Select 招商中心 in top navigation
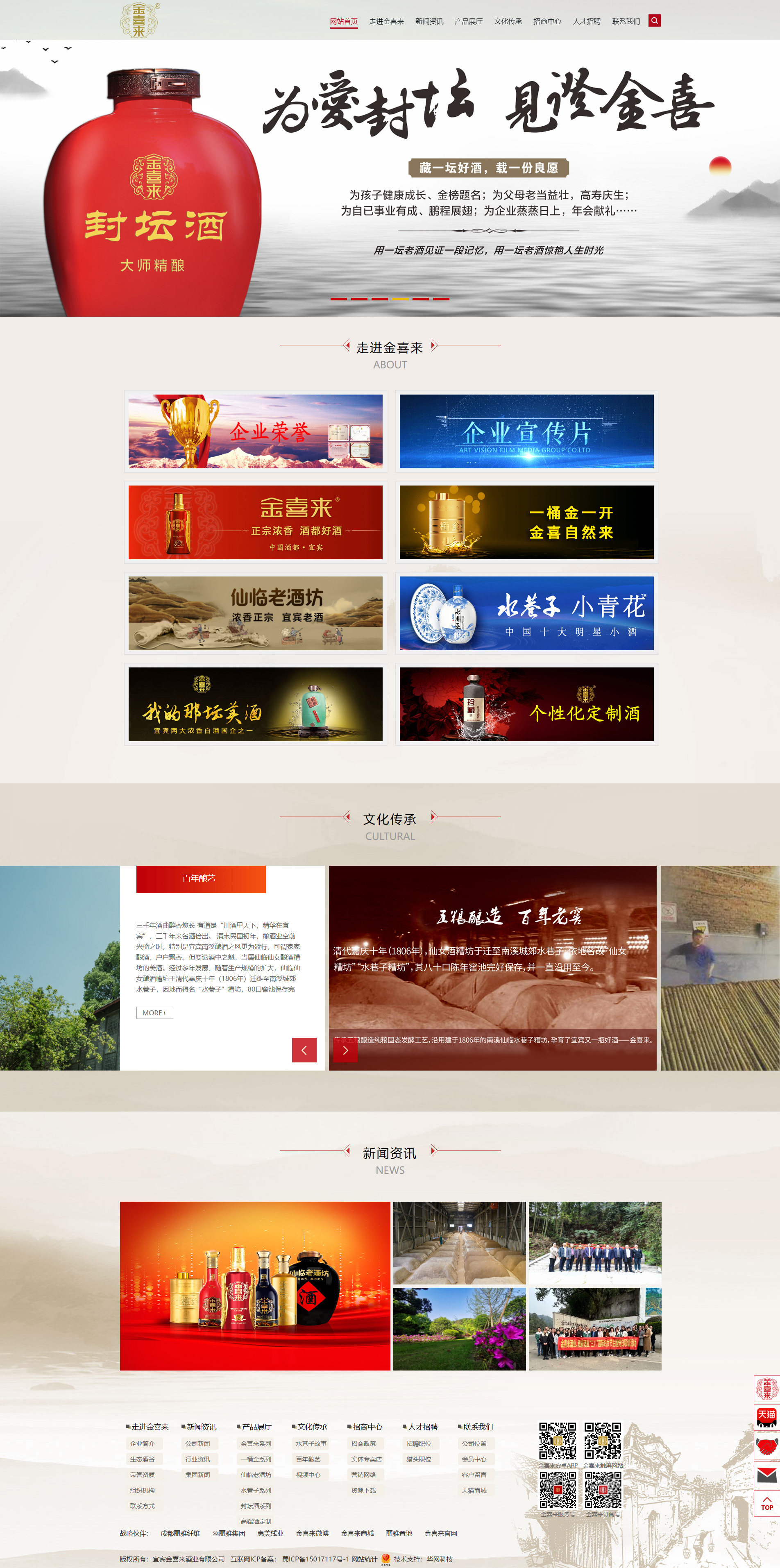The image size is (780, 1568). coord(547,21)
